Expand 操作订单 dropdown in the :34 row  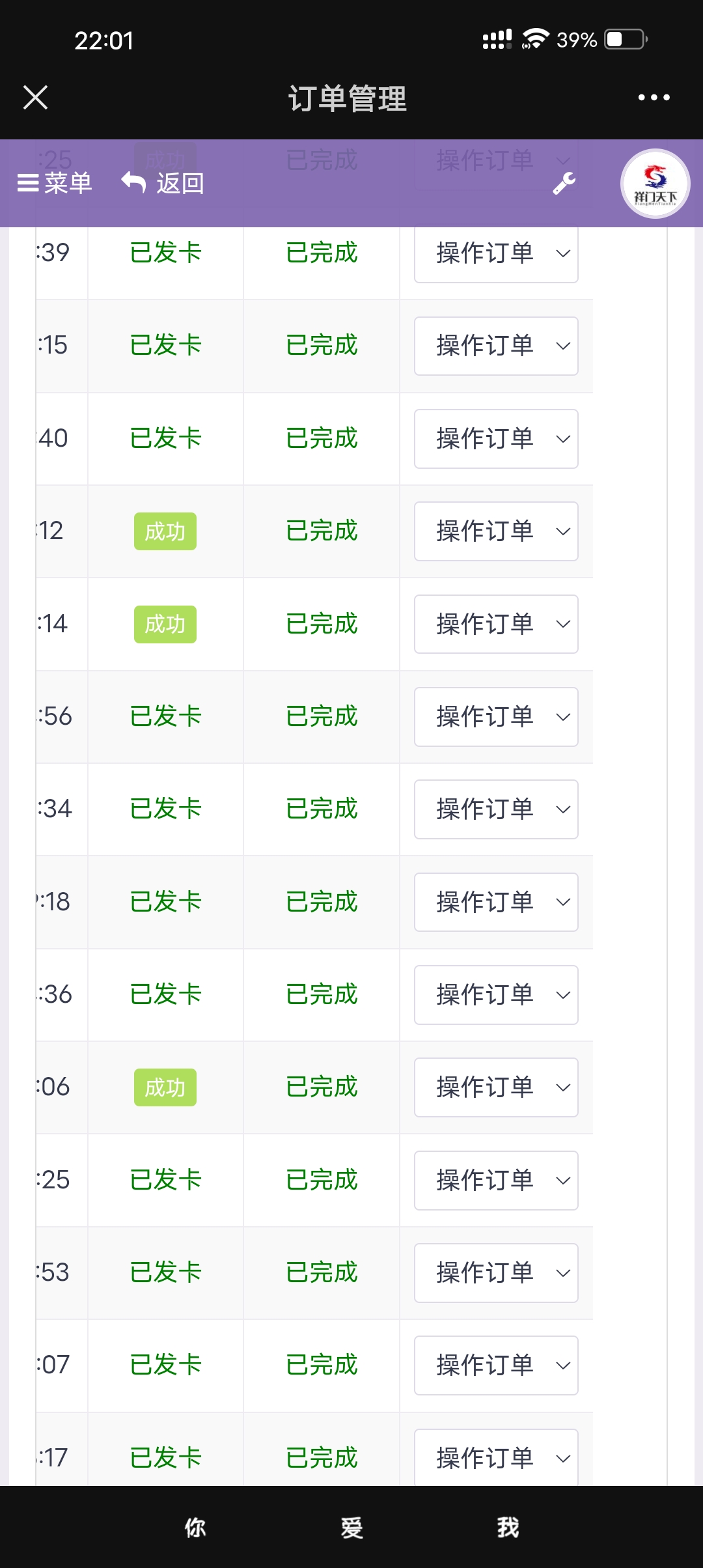tap(496, 809)
